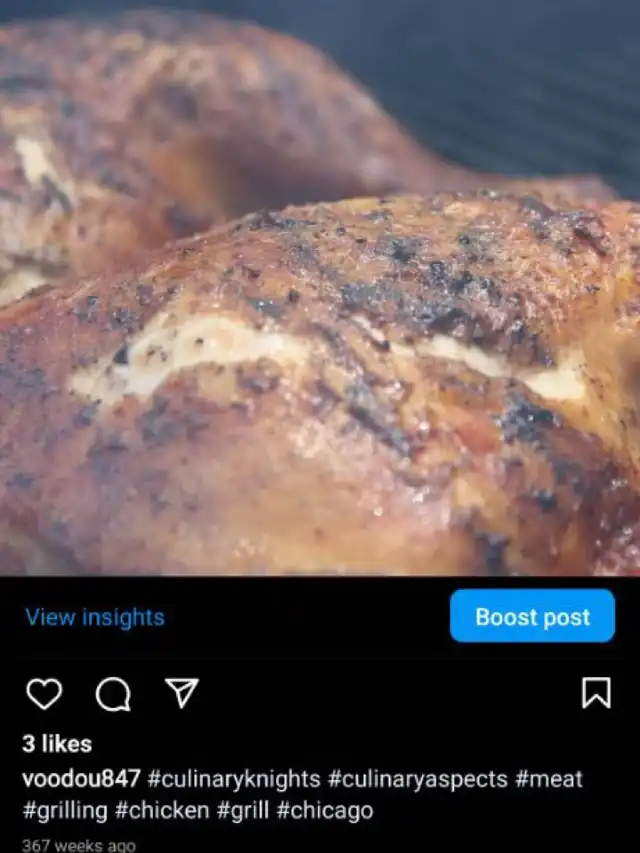Image resolution: width=640 pixels, height=853 pixels.
Task: See who liked via 3 likes
Action: 57,744
